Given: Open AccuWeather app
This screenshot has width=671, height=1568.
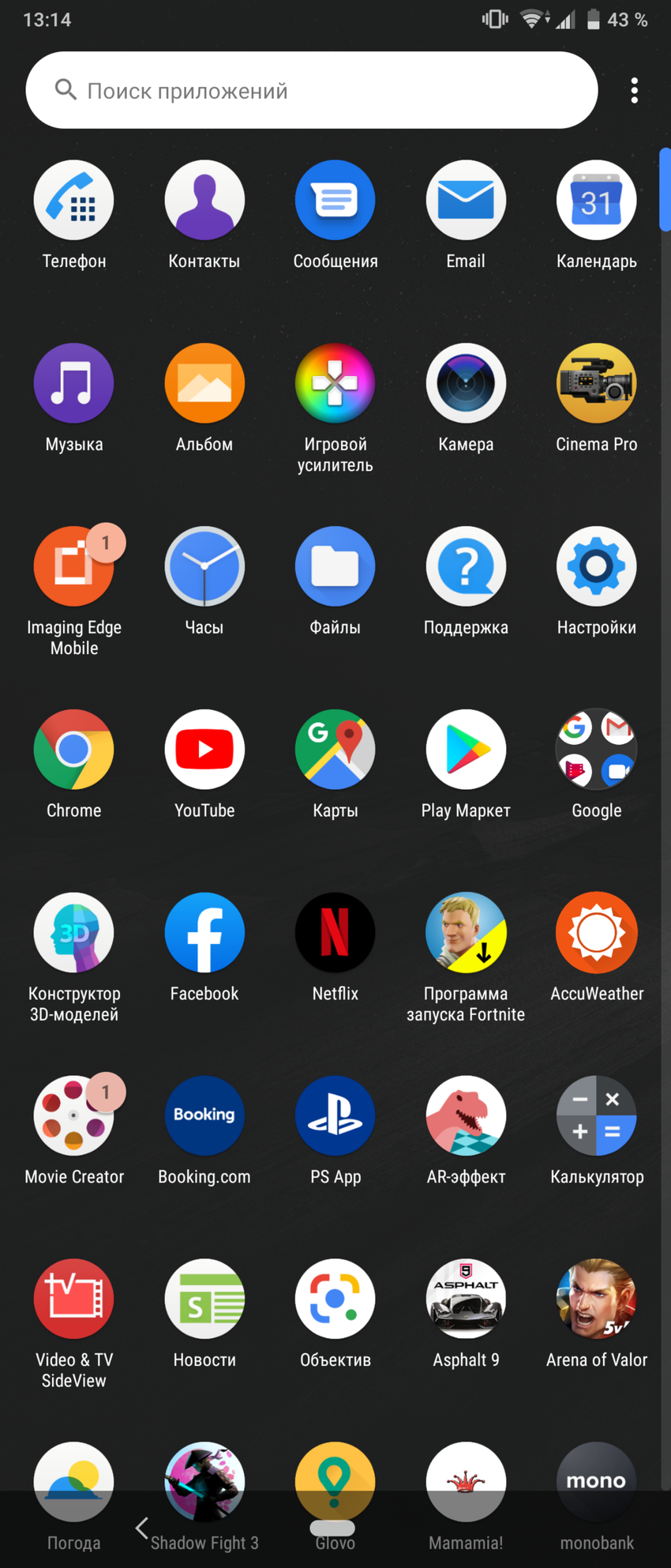Looking at the screenshot, I should click(x=596, y=933).
